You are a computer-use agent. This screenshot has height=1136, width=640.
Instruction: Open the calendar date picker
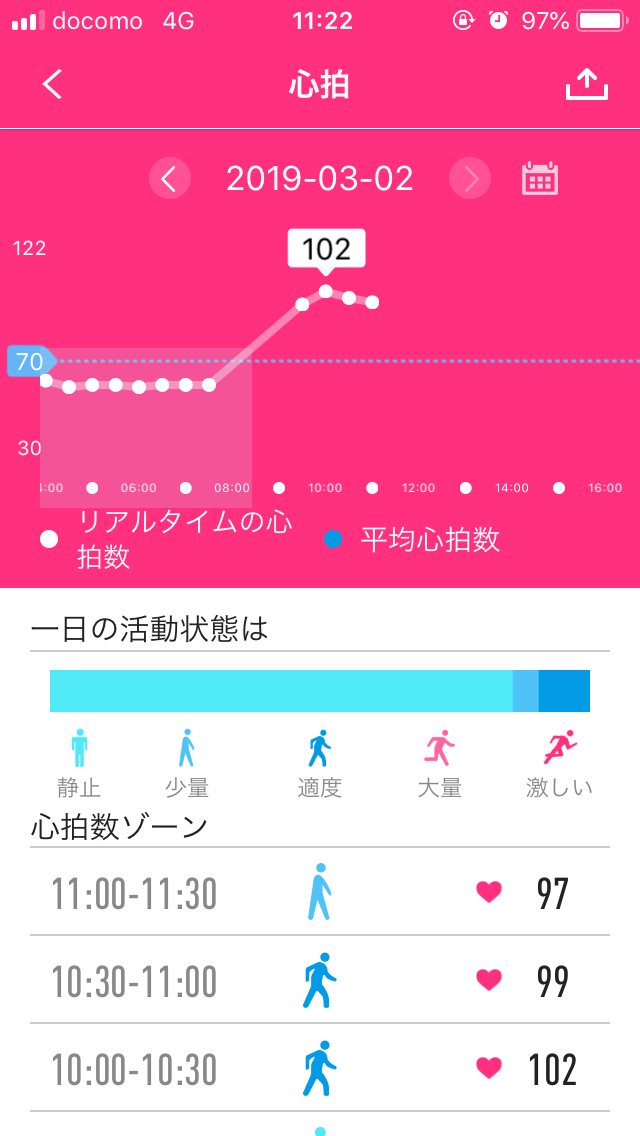(540, 178)
